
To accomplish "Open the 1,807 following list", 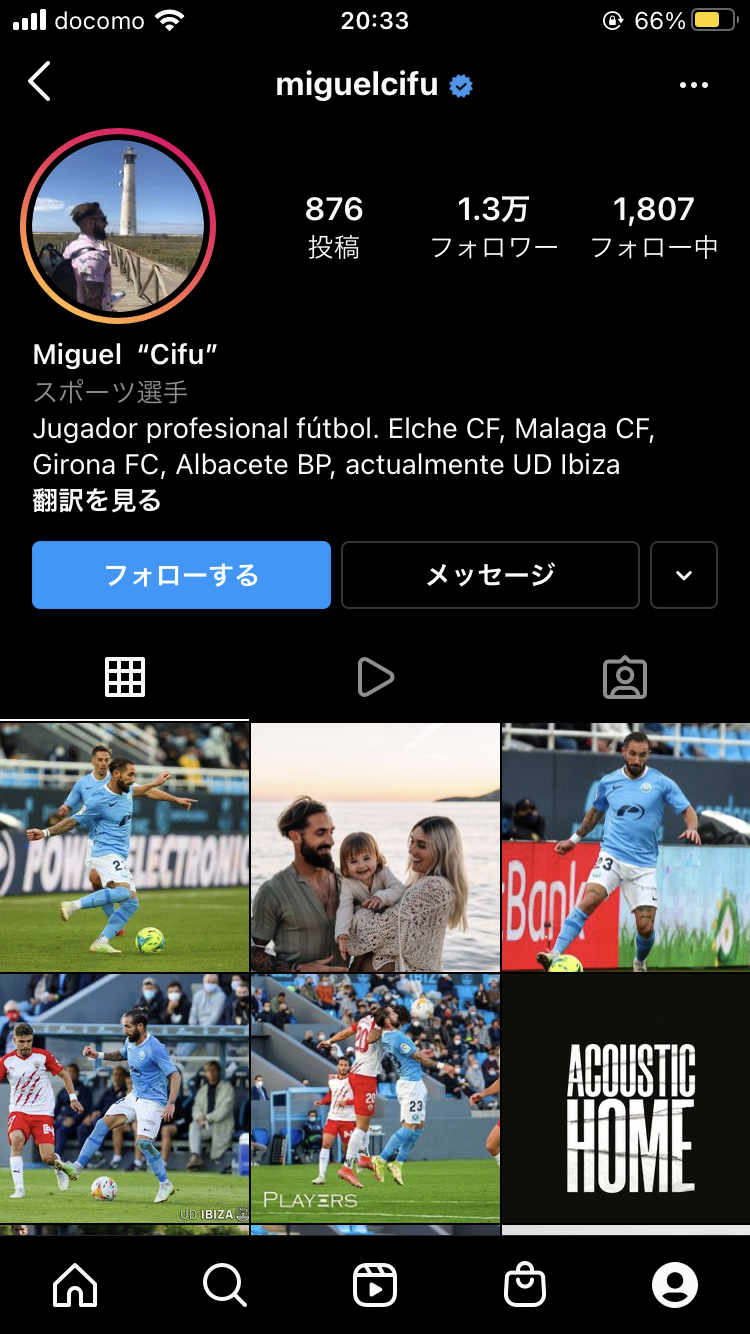I will click(x=653, y=227).
